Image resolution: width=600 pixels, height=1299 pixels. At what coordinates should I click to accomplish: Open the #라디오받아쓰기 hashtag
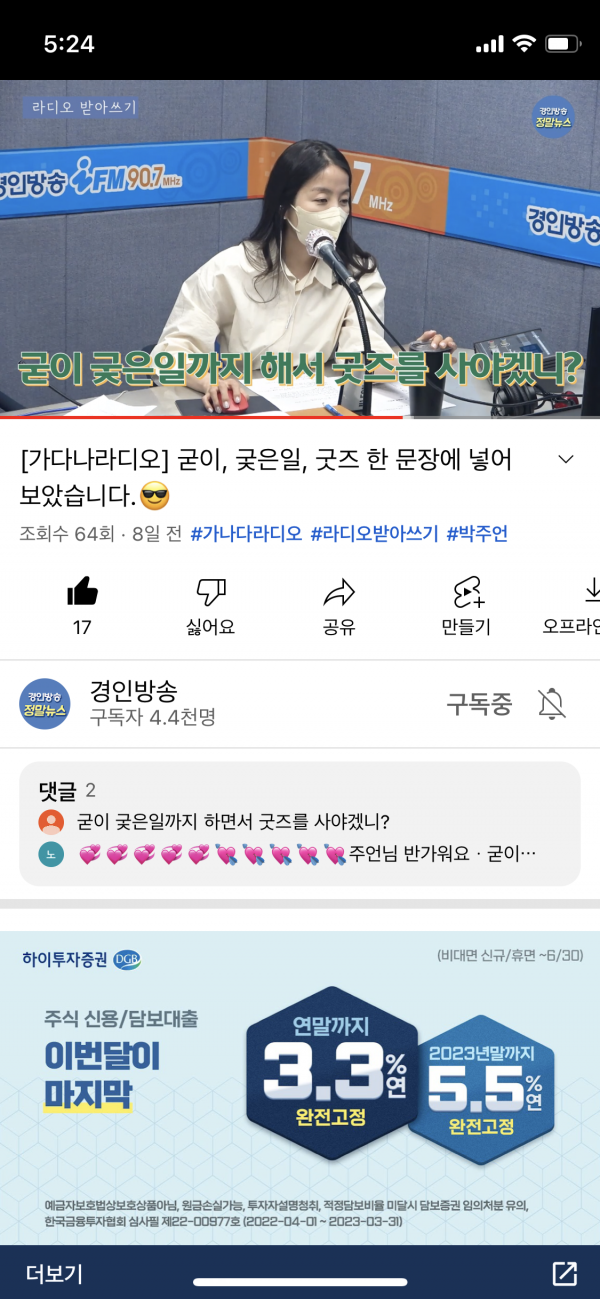(374, 534)
